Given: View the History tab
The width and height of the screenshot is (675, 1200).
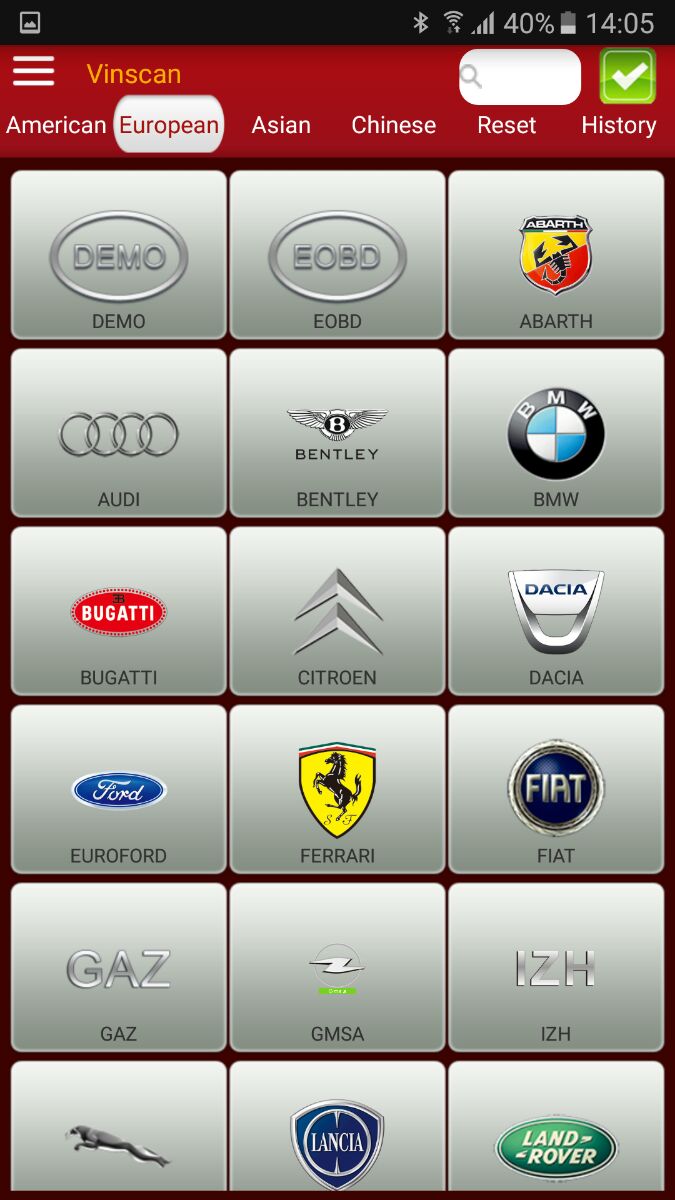Looking at the screenshot, I should 618,125.
